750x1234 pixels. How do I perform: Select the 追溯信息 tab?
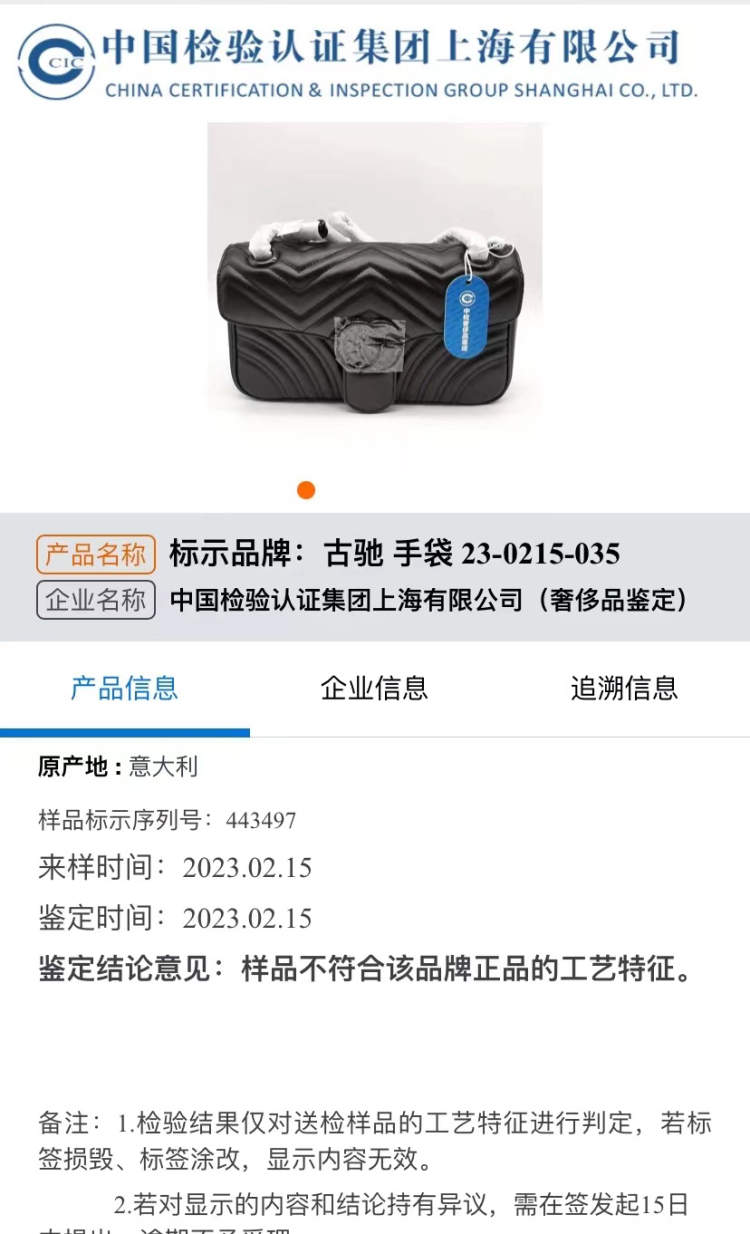click(x=624, y=688)
